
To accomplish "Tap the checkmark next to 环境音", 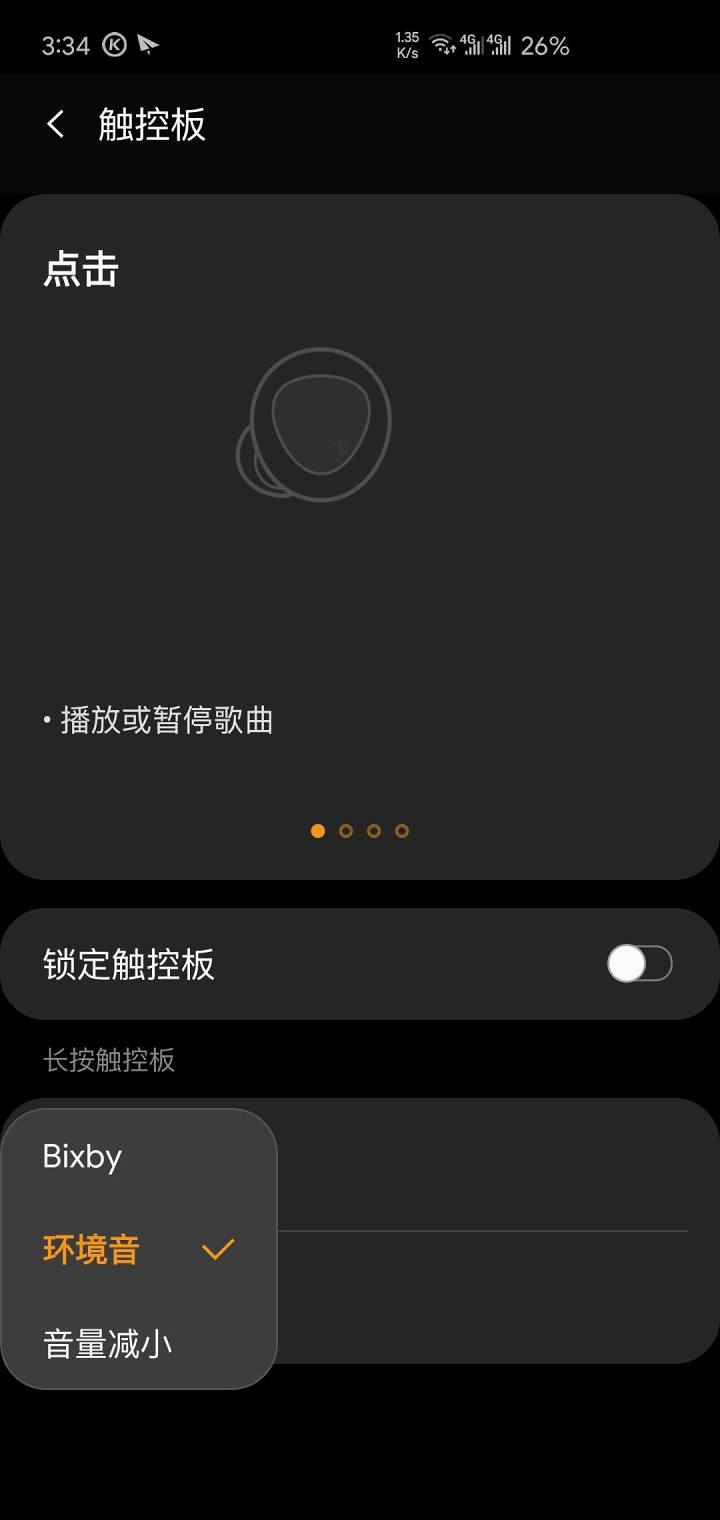I will click(219, 1248).
